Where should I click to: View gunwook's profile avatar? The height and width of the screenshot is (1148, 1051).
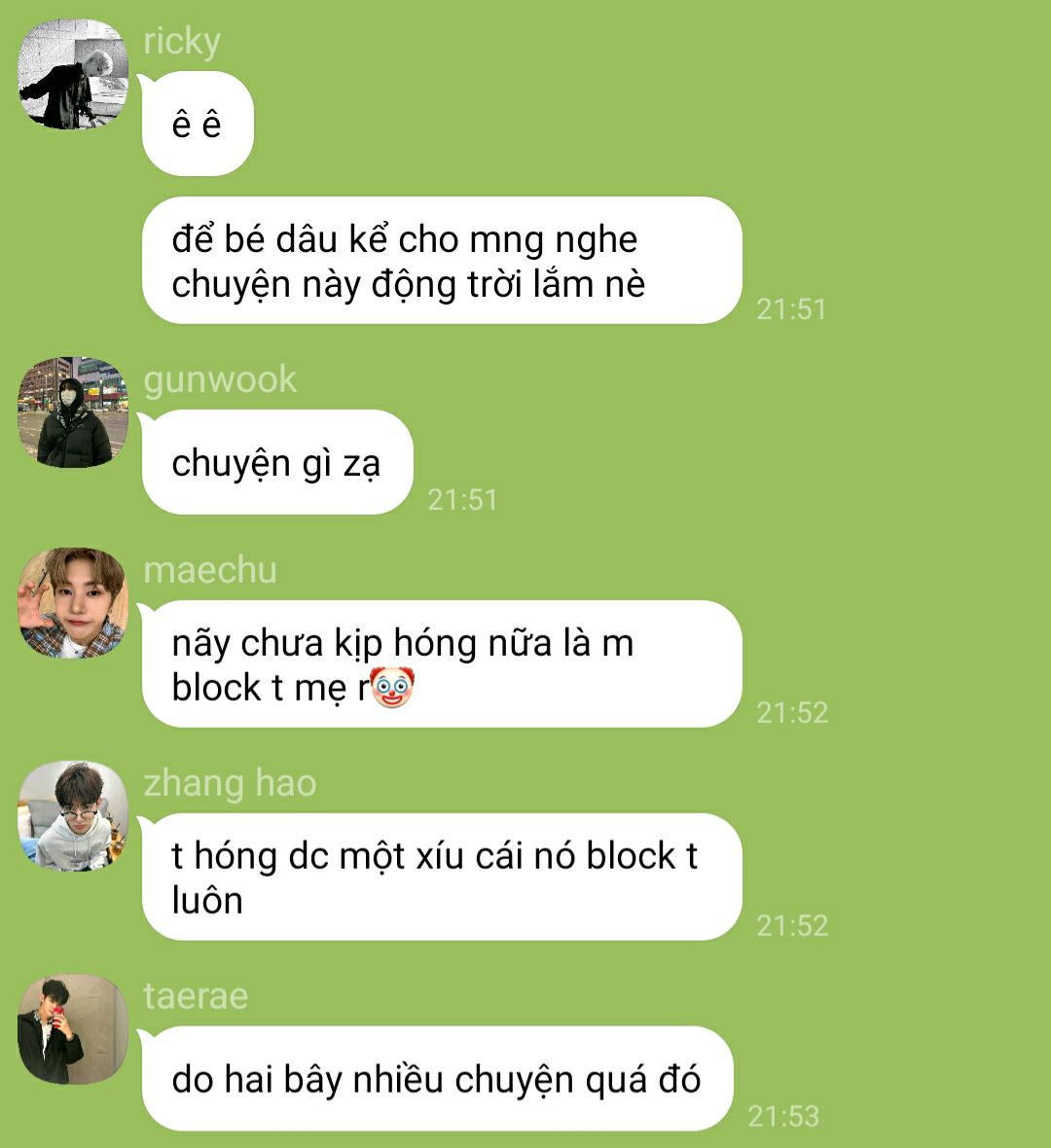pos(73,413)
